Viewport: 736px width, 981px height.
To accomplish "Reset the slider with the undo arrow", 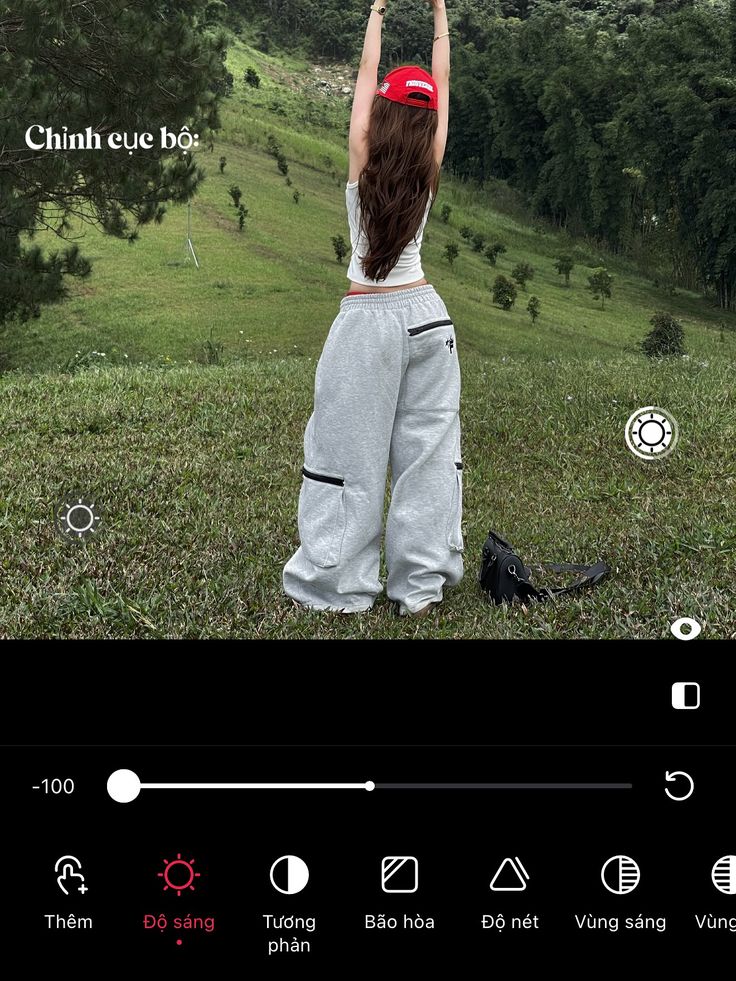I will (x=679, y=786).
